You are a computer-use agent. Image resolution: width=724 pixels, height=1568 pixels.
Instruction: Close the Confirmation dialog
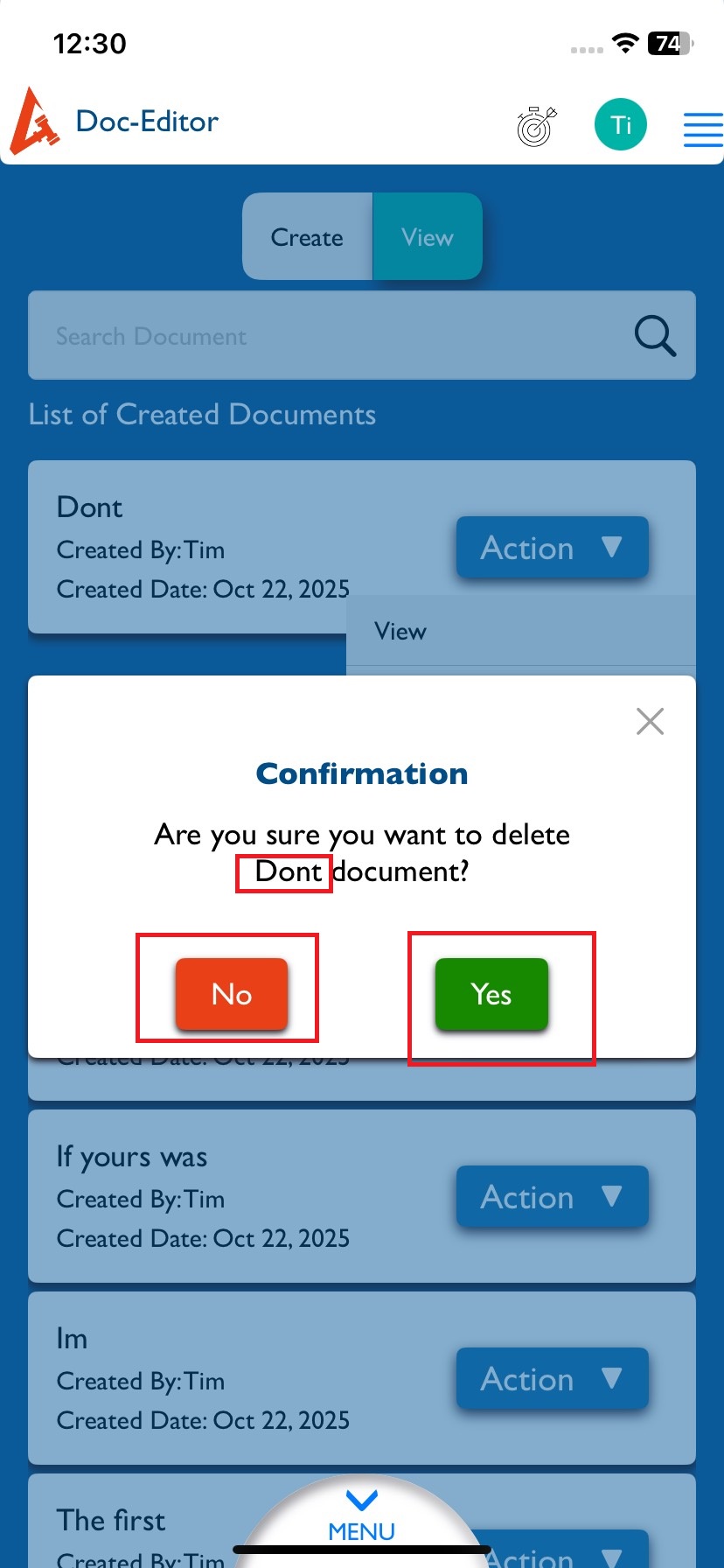coord(650,721)
